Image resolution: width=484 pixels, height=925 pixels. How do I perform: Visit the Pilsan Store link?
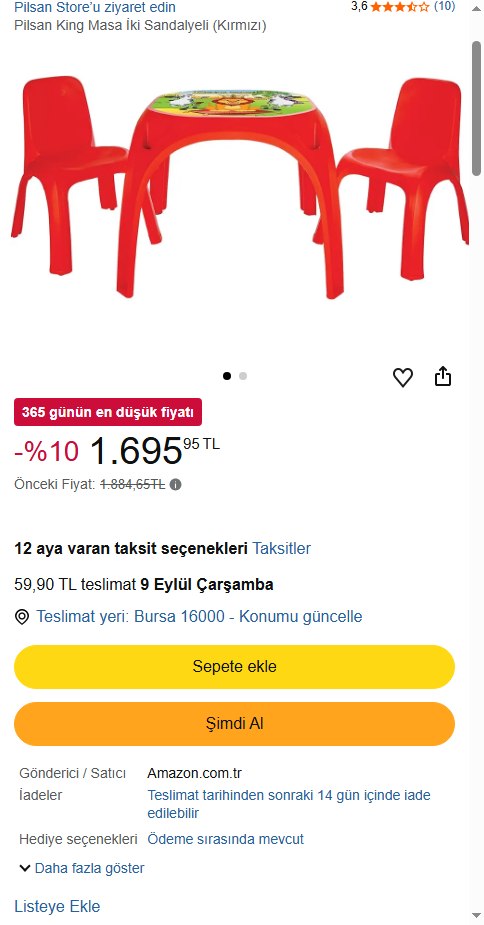(x=94, y=8)
